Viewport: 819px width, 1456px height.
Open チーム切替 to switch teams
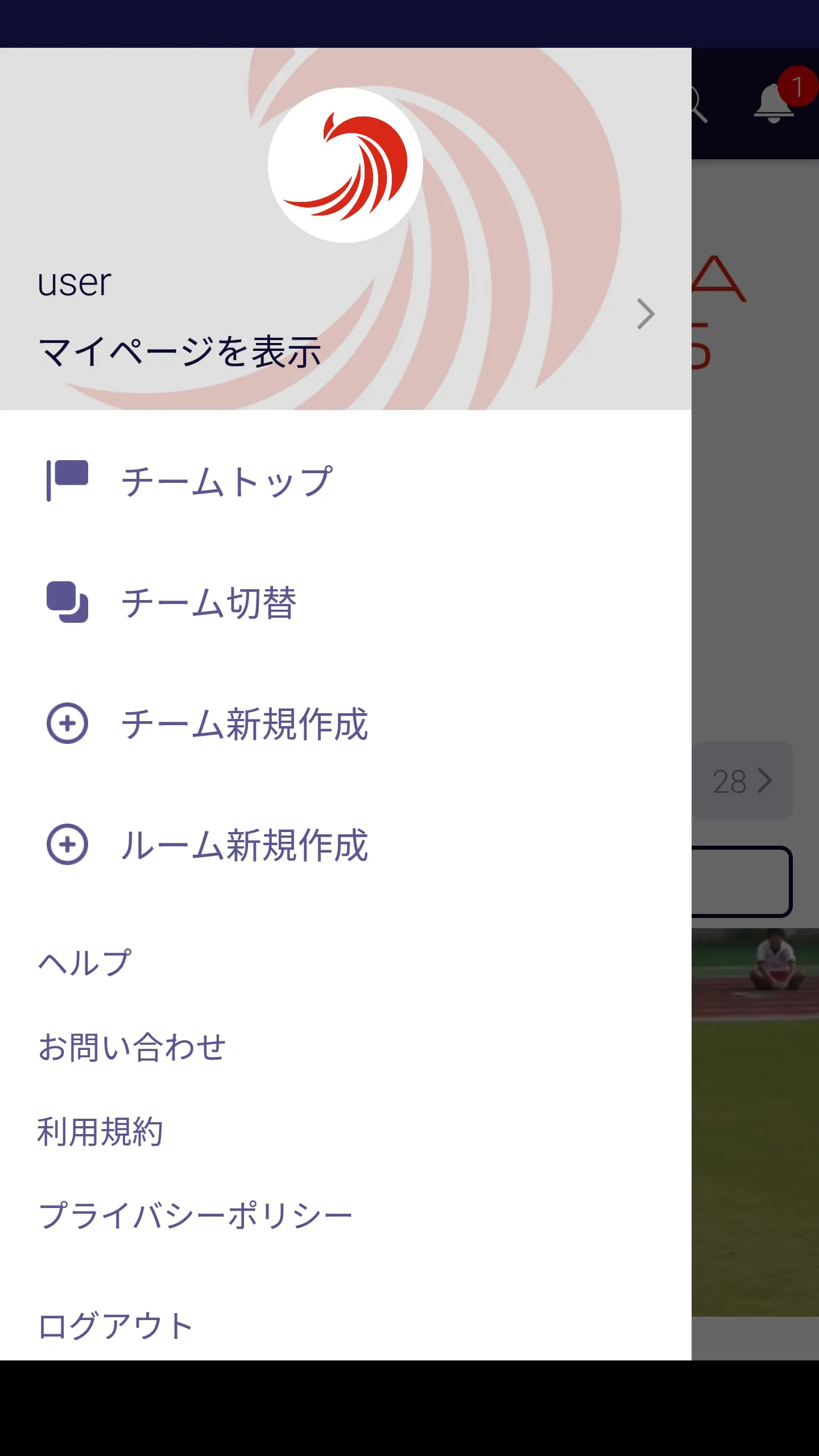pos(208,603)
